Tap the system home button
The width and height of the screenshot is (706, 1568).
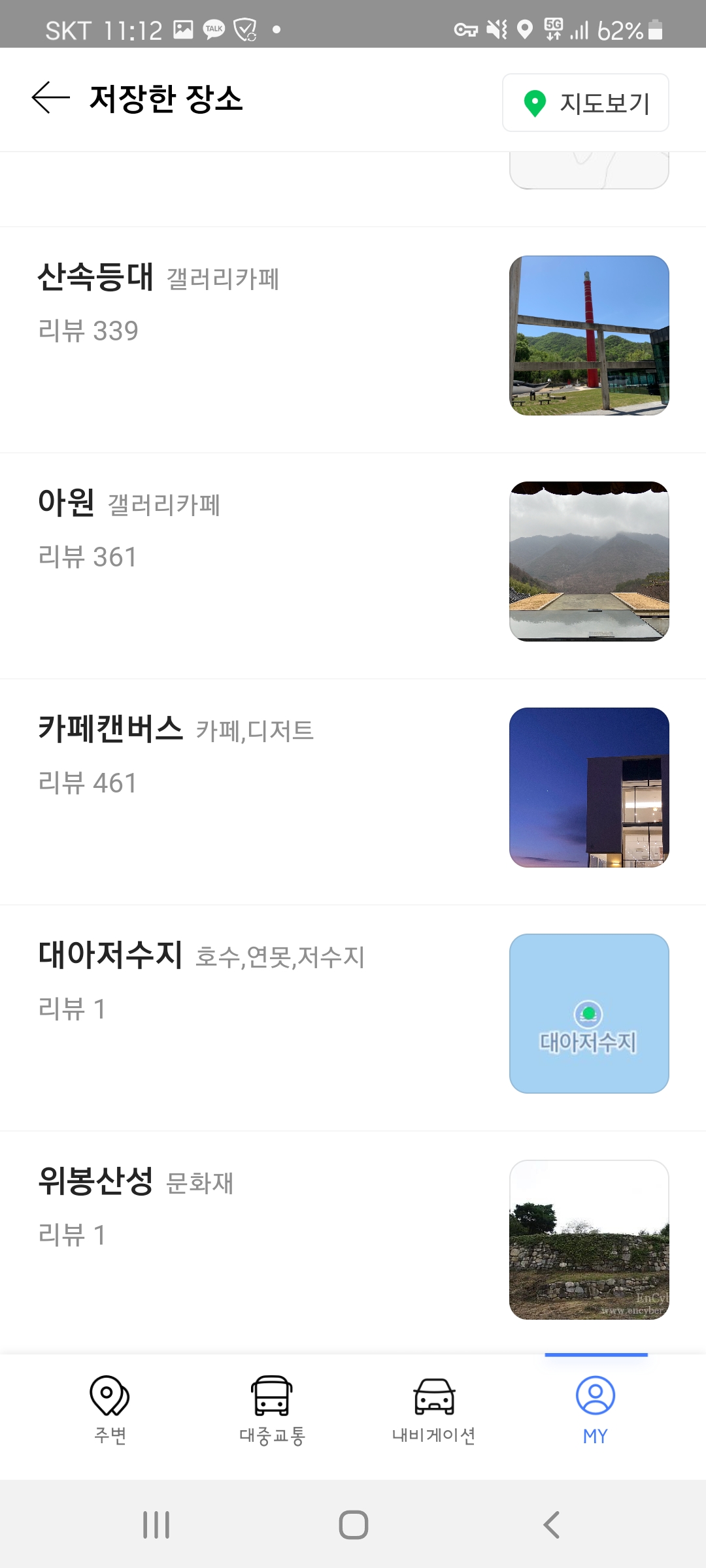353,1525
